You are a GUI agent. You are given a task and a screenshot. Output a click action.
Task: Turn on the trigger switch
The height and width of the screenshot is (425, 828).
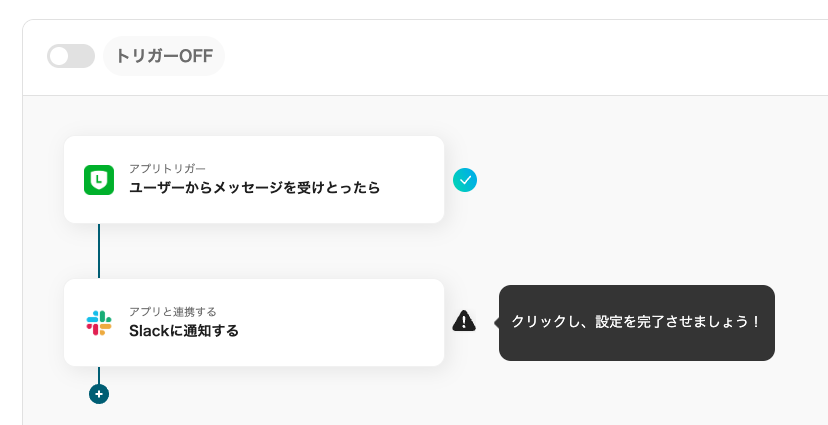pos(70,56)
